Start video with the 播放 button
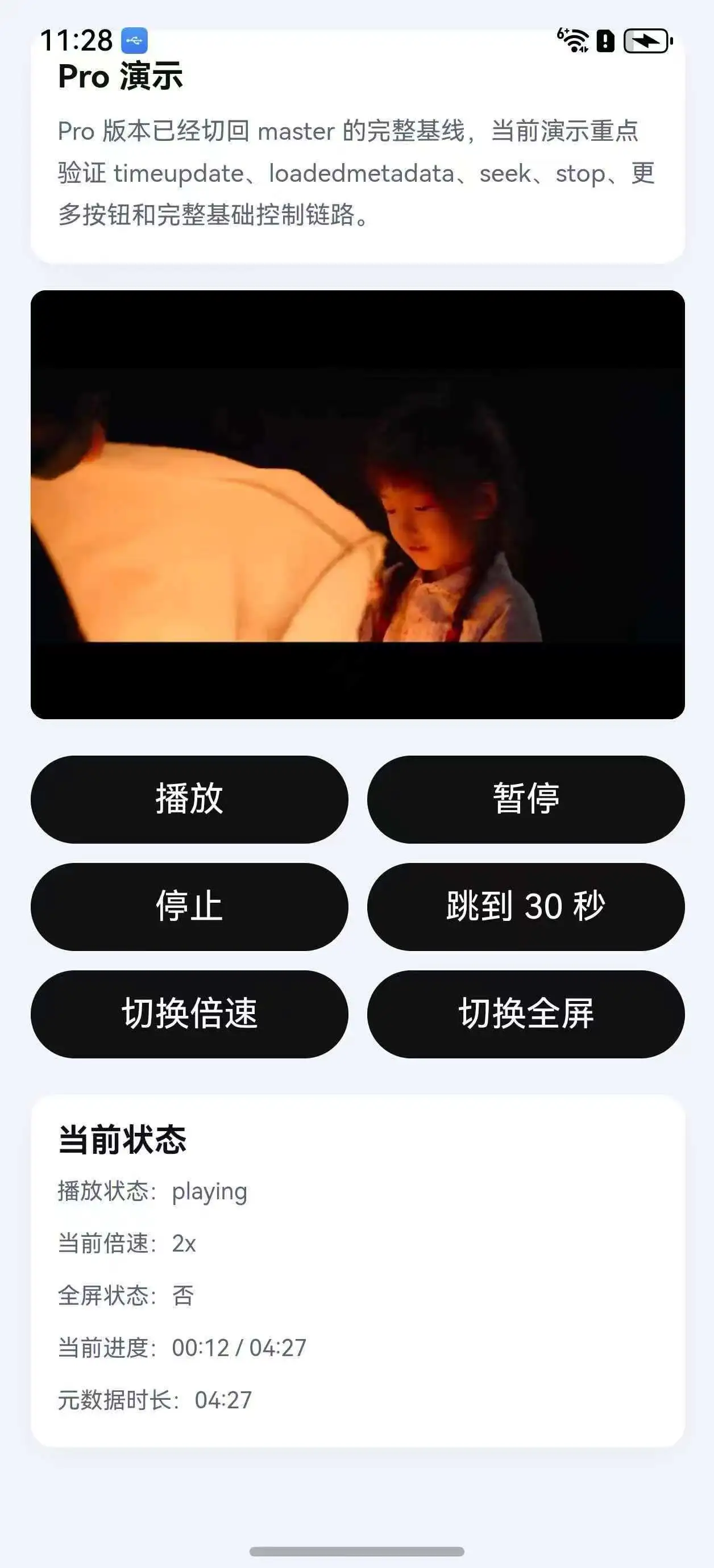 point(189,799)
